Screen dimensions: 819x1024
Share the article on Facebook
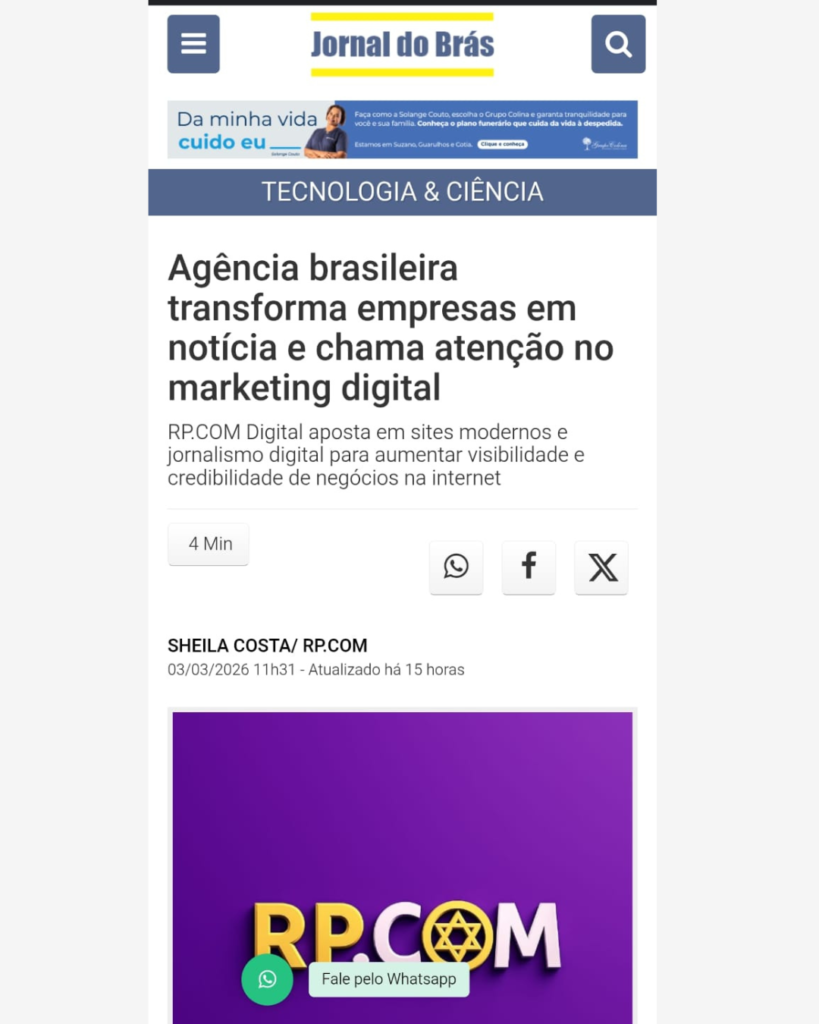(x=528, y=567)
